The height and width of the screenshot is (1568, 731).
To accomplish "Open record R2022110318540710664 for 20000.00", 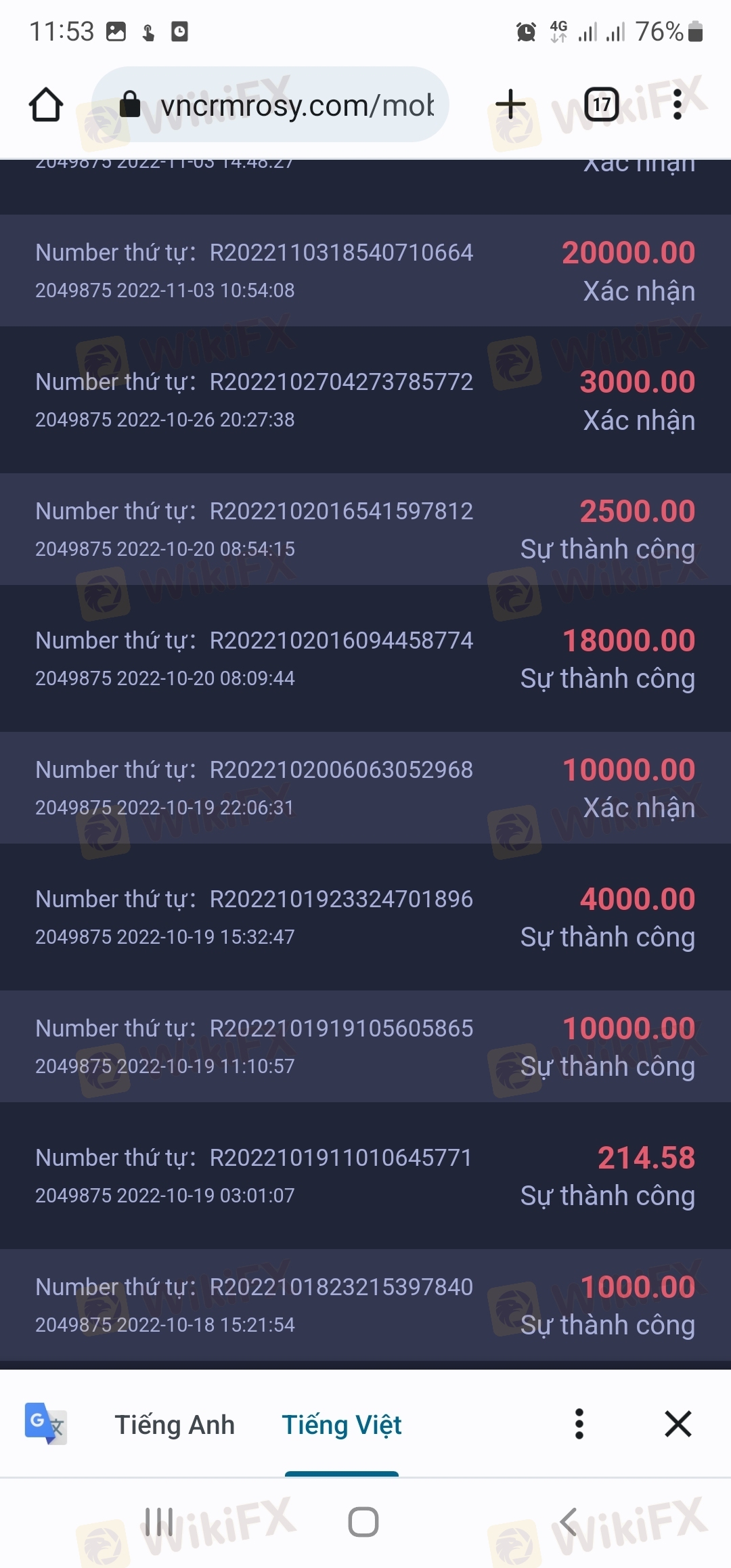I will pyautogui.click(x=365, y=271).
